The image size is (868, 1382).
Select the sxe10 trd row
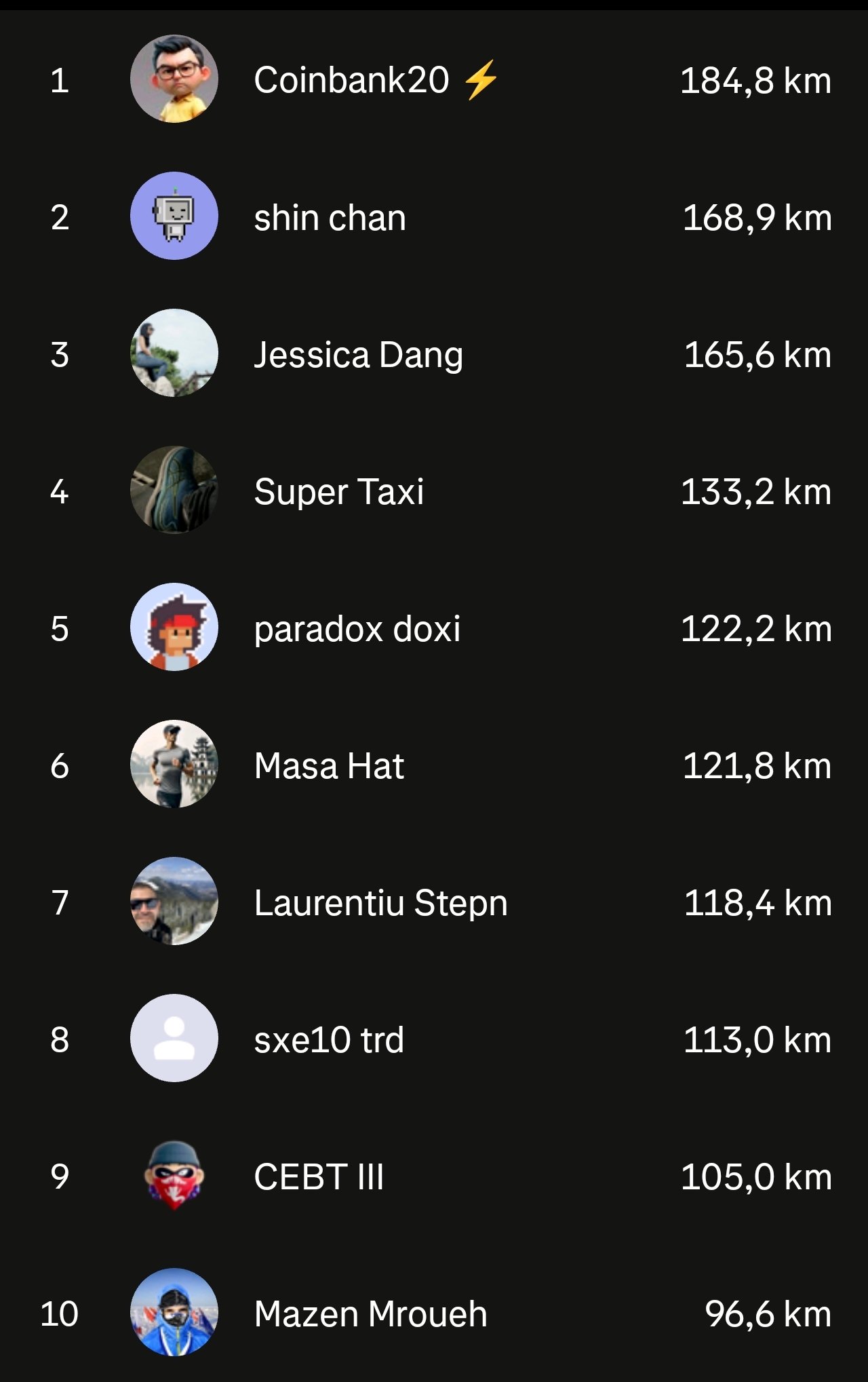click(x=329, y=1040)
